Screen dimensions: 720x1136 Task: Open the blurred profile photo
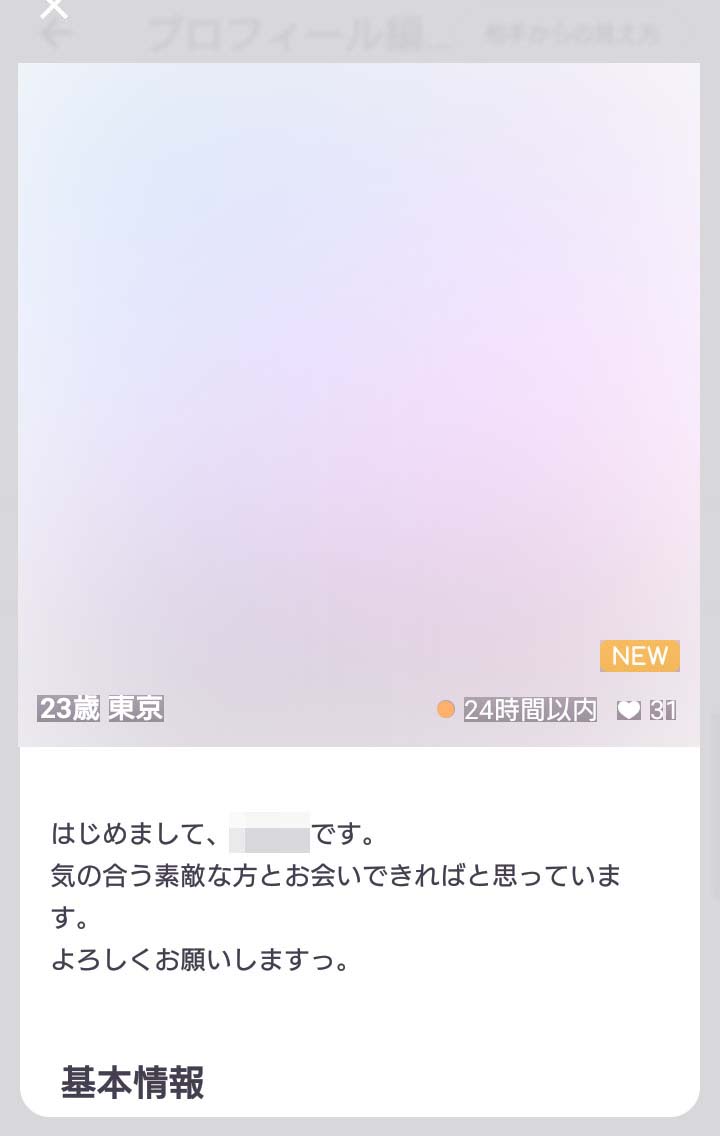point(359,370)
